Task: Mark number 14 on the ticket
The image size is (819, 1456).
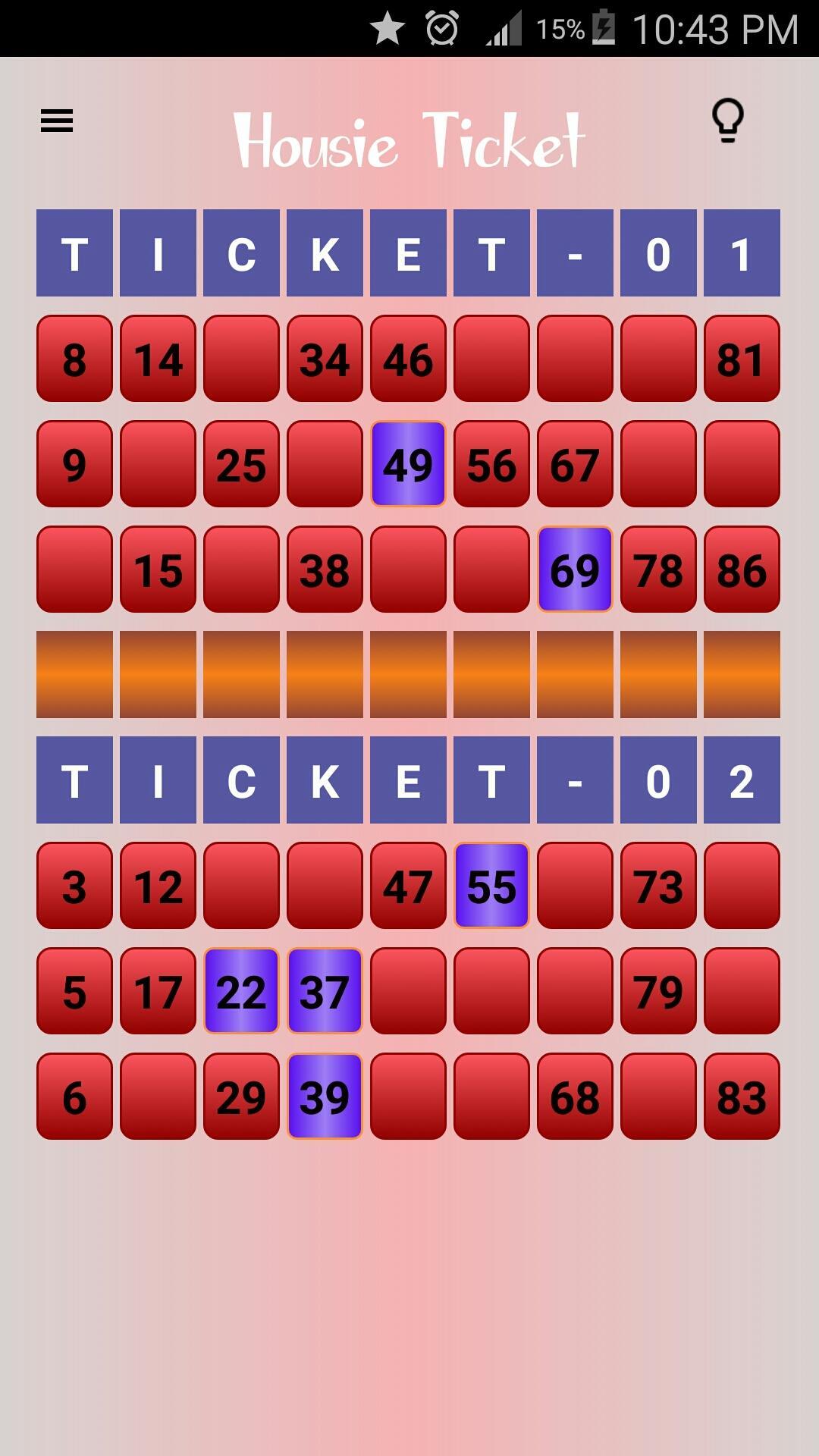Action: (158, 359)
